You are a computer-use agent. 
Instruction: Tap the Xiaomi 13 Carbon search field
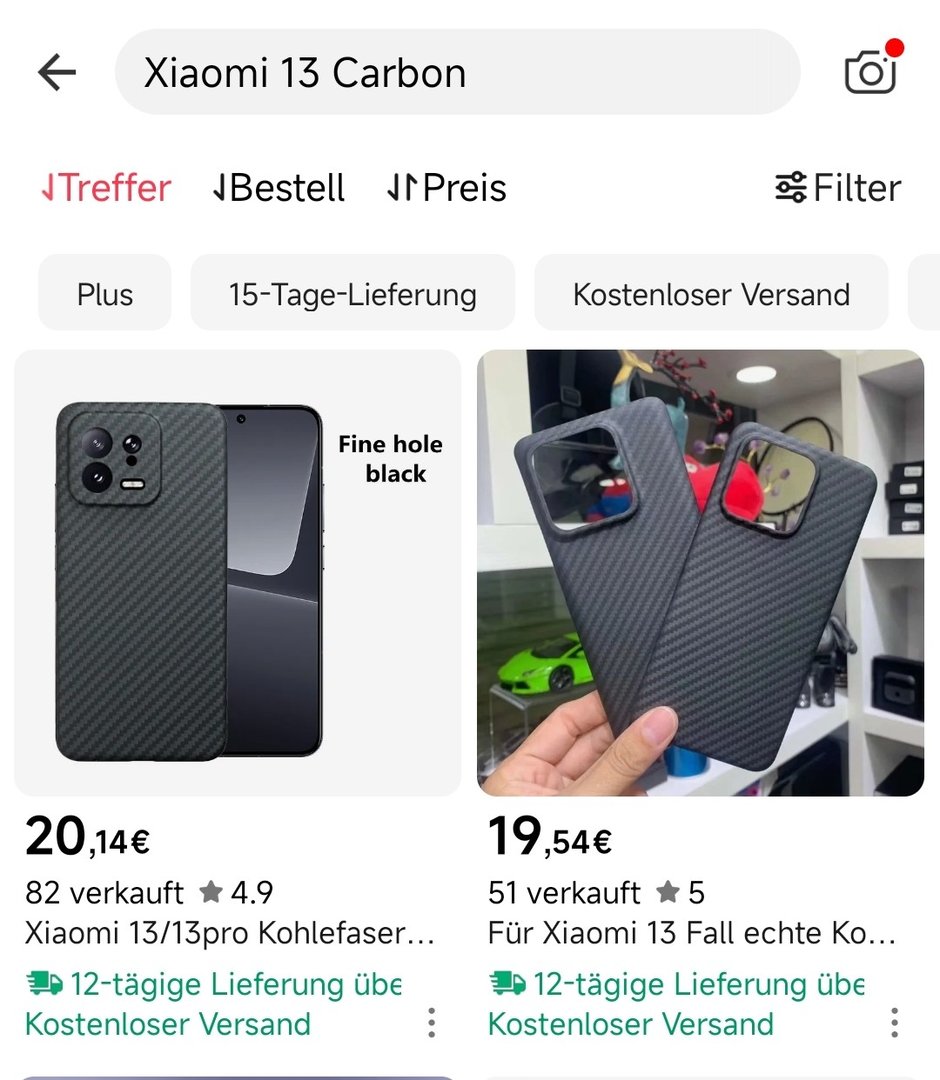pyautogui.click(x=457, y=73)
